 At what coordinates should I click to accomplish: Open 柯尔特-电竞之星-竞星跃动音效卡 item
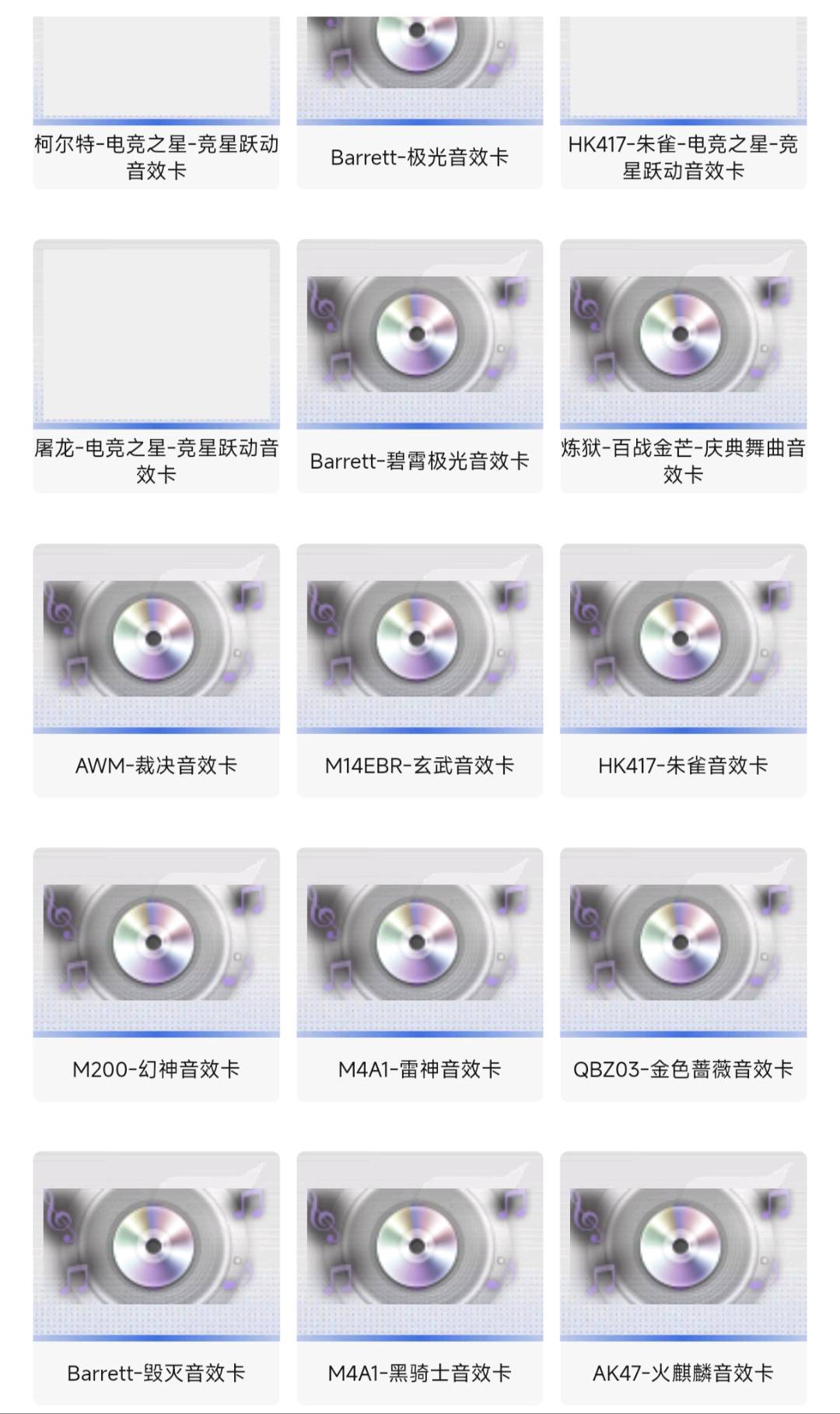tap(156, 101)
